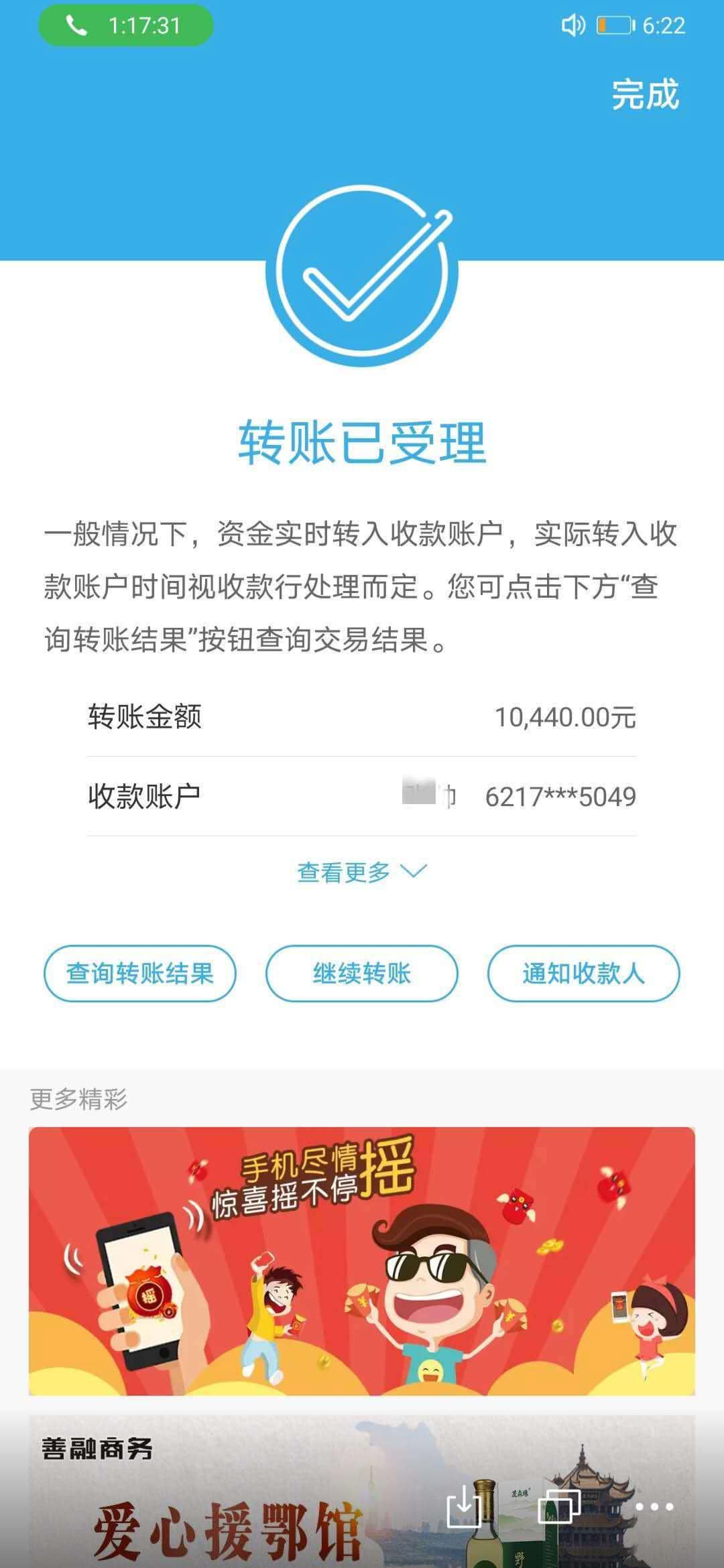Tap 通知收款人 to notify the payee
This screenshot has height=1568, width=724.
coord(583,974)
